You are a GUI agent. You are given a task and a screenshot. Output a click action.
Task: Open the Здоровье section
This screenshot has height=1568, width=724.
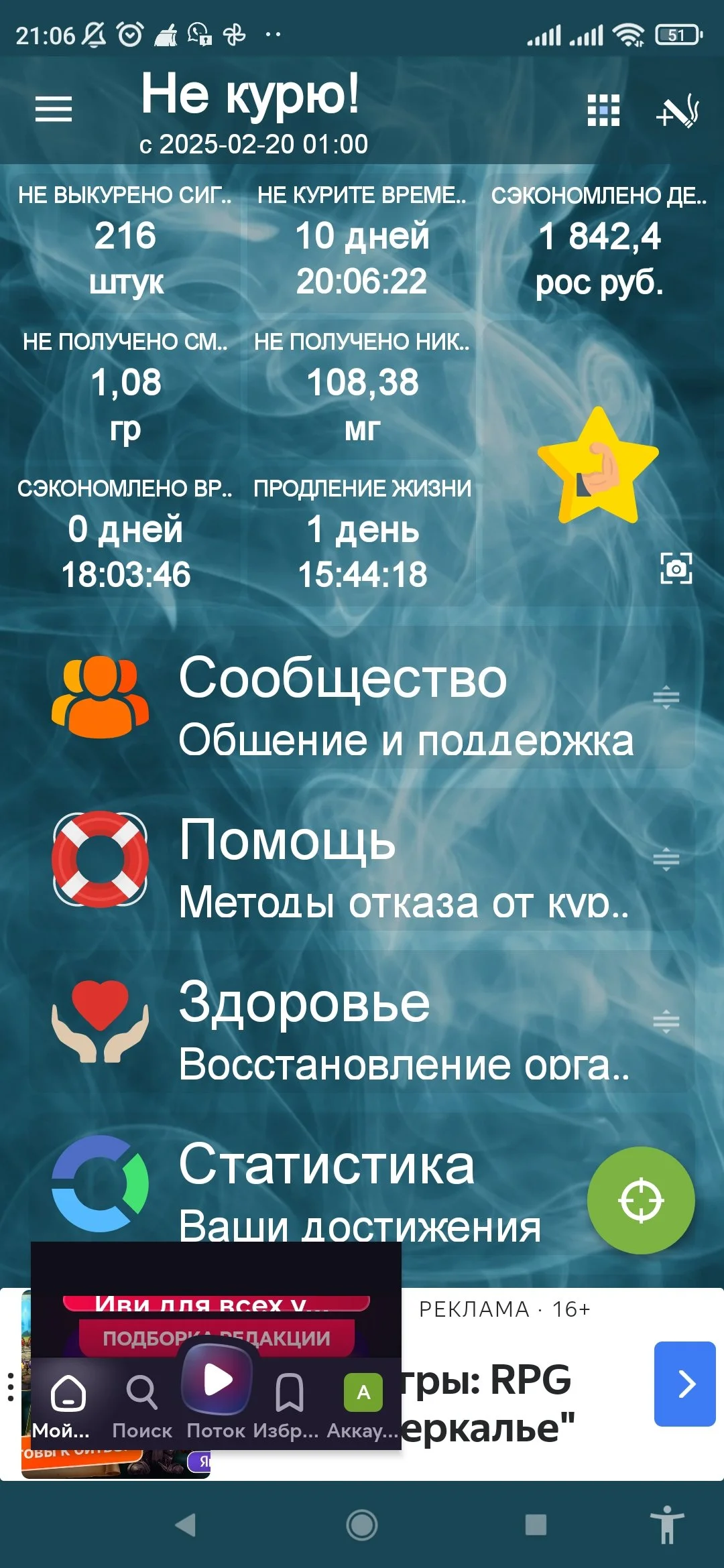point(362,1023)
